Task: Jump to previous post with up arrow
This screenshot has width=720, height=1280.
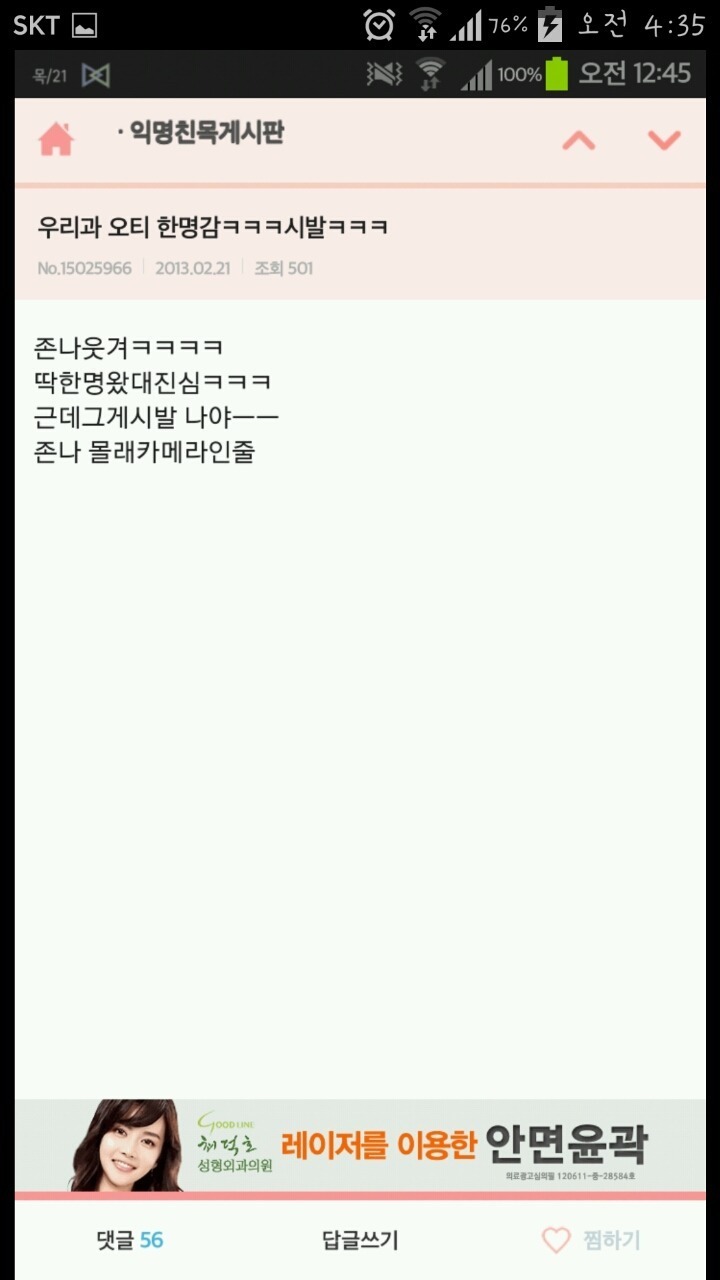Action: click(x=578, y=141)
